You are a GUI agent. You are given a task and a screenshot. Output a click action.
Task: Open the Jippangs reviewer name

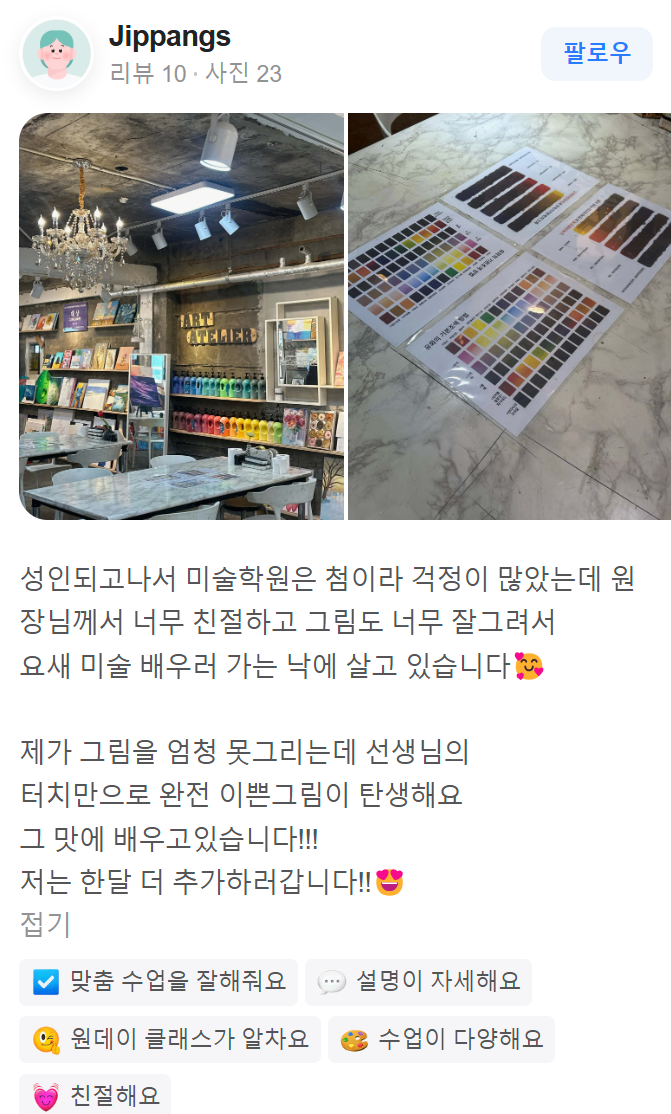click(x=170, y=36)
